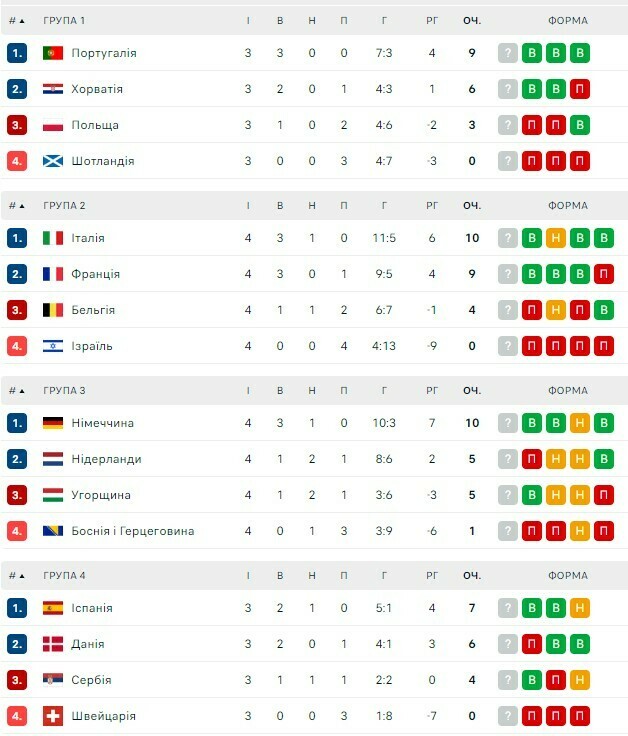The height and width of the screenshot is (736, 628).
Task: Open the Сербія team row
Action: pos(91,680)
